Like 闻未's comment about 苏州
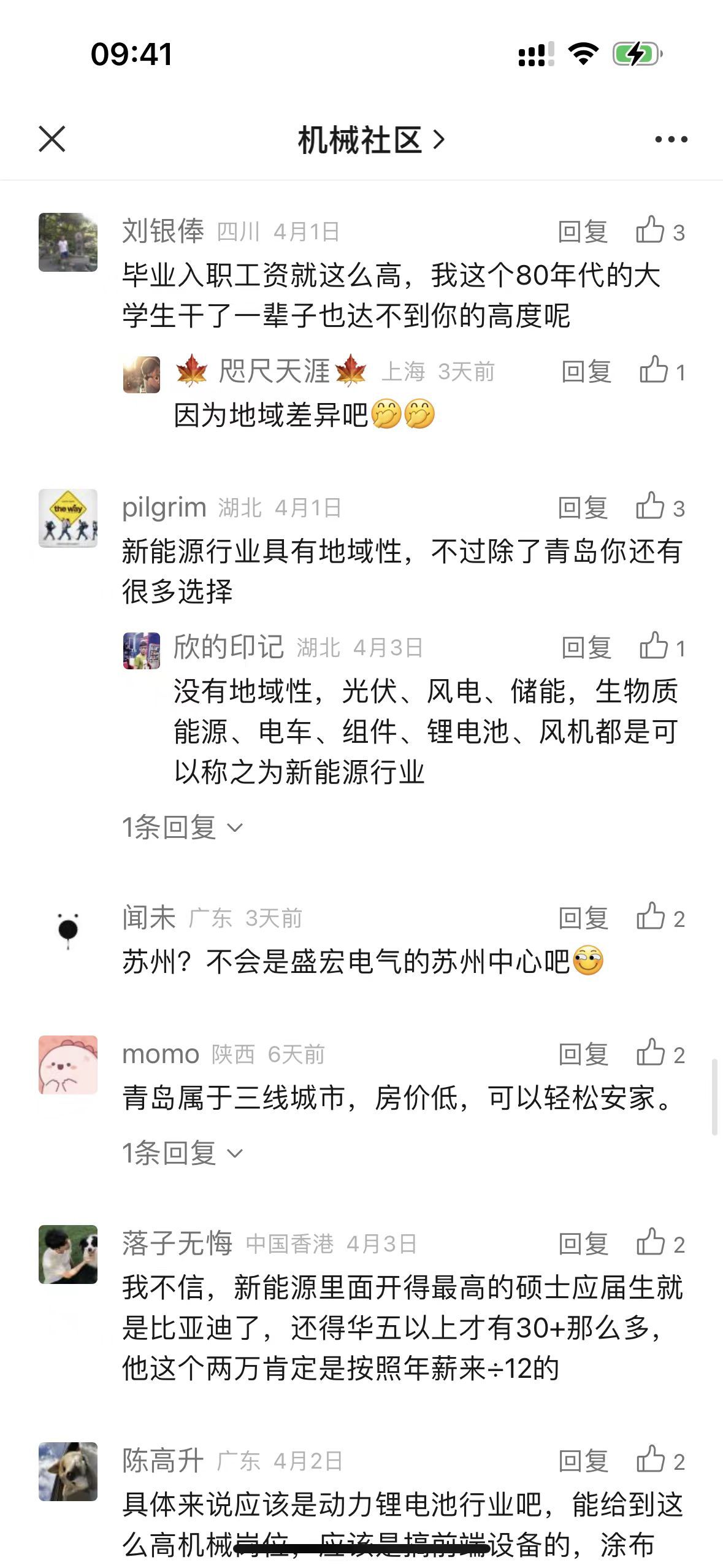Screen dimensions: 723x1568 pos(660,918)
